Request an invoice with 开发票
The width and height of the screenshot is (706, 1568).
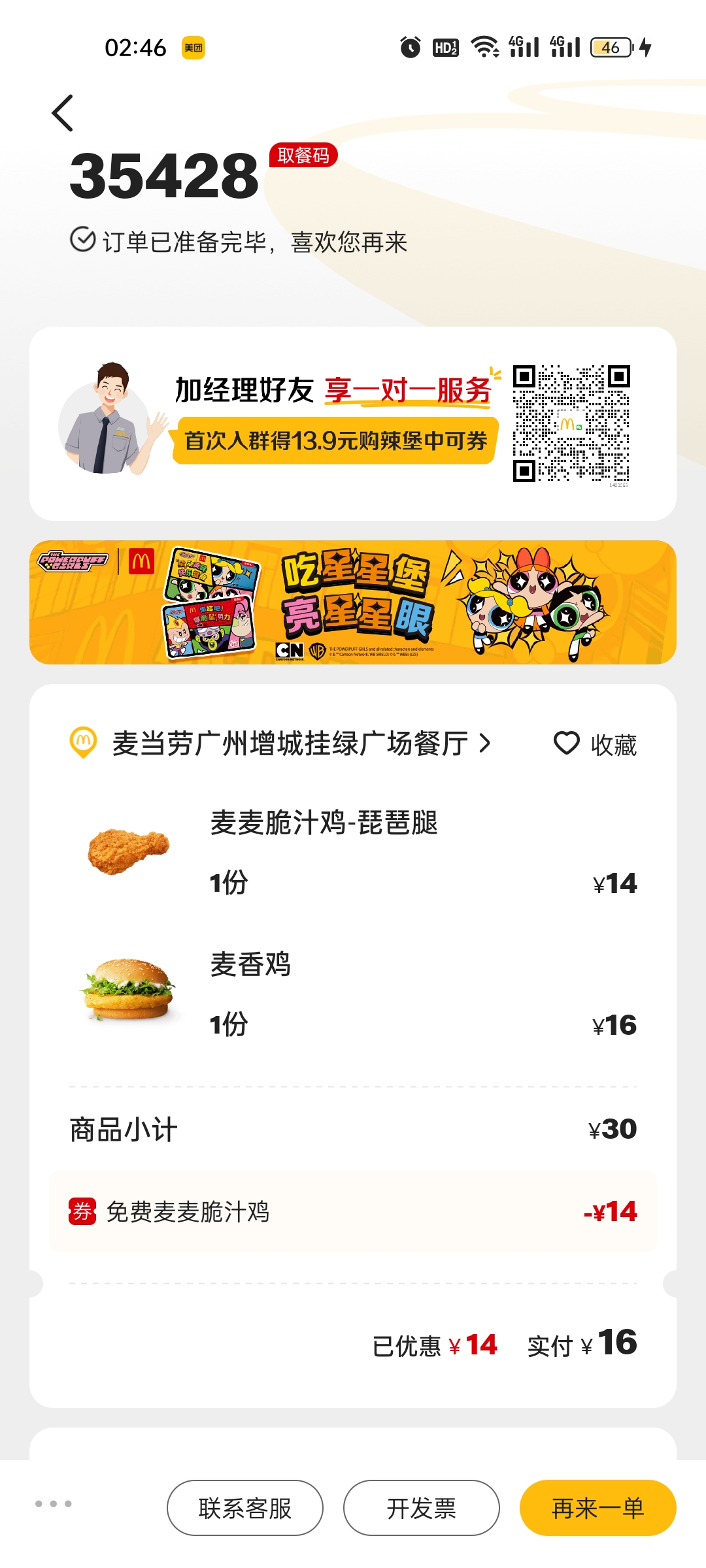coord(422,1508)
